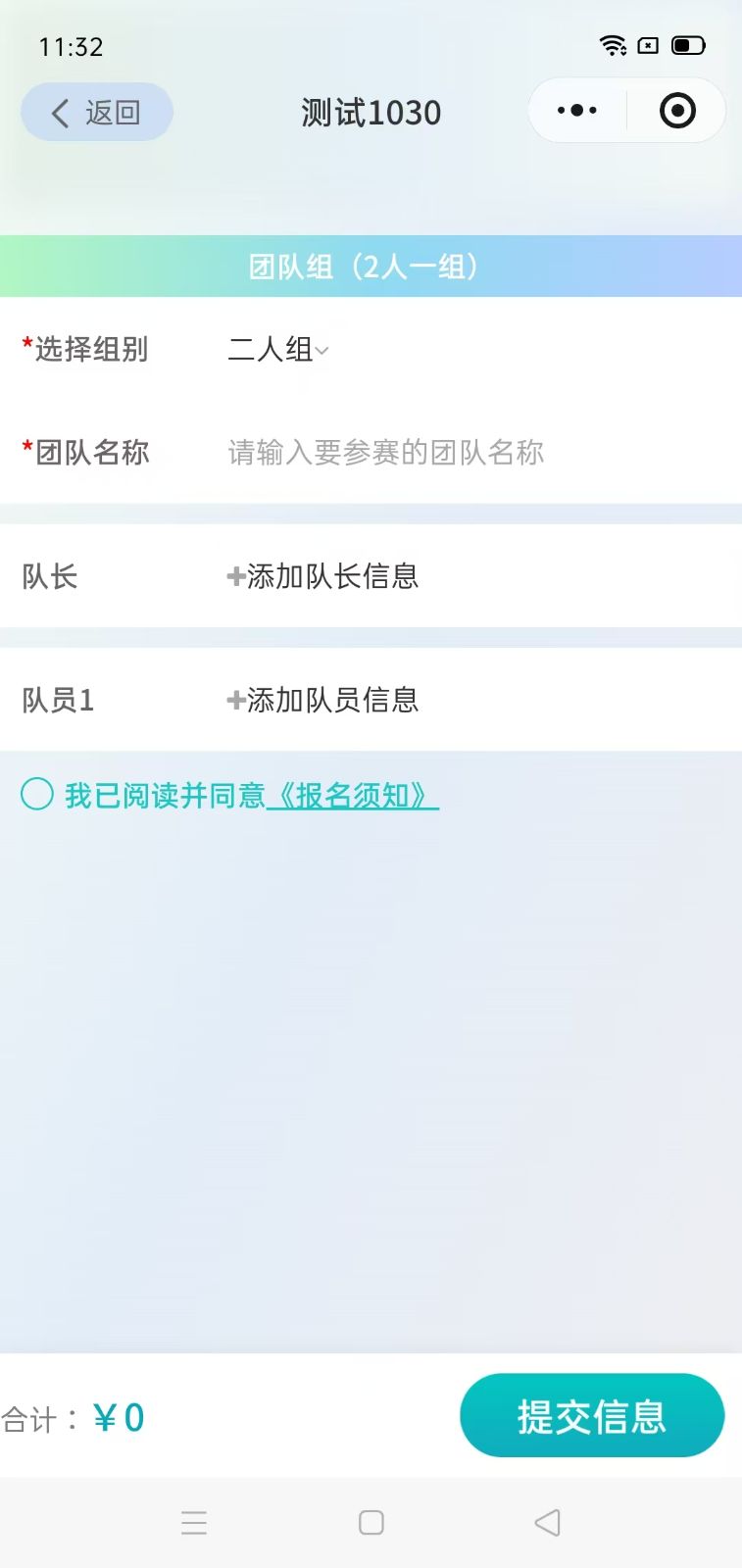Image resolution: width=742 pixels, height=1568 pixels.
Task: Submit the form with 提交信息
Action: (x=591, y=1416)
